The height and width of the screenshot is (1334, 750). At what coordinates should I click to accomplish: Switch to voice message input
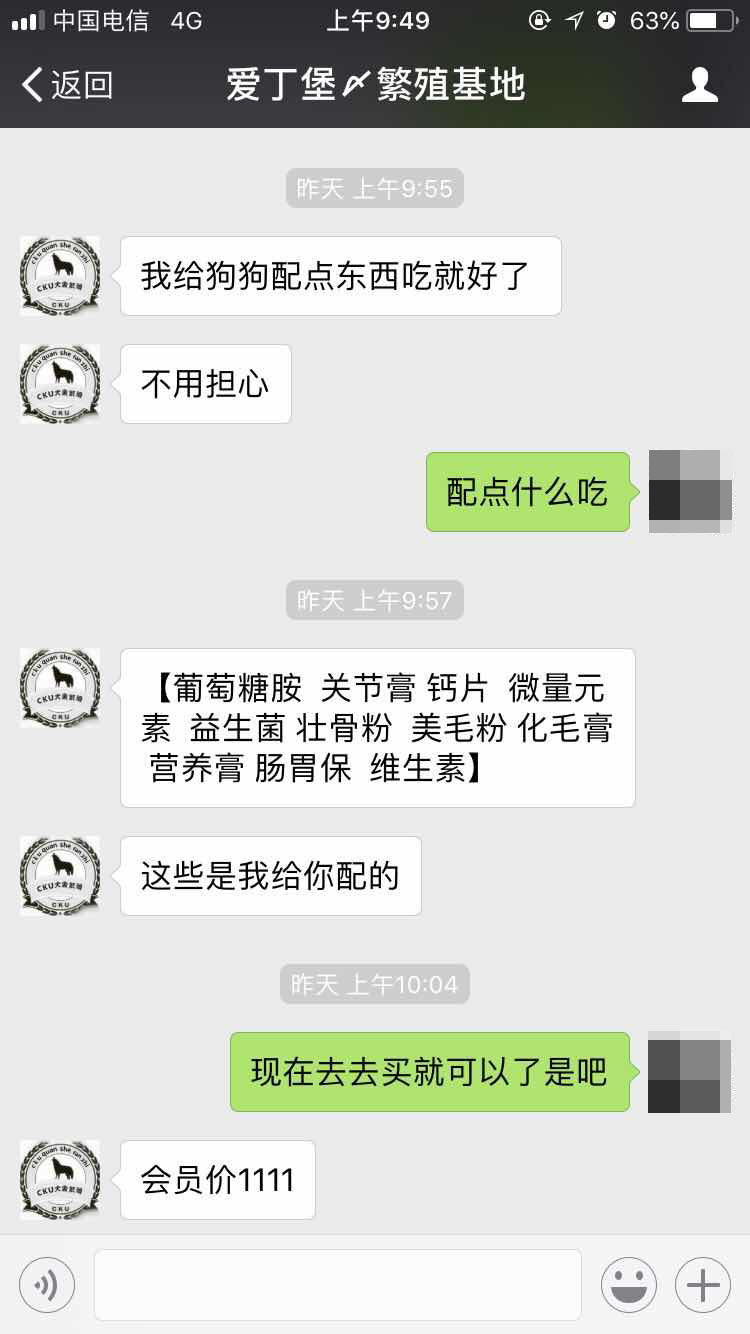47,1285
